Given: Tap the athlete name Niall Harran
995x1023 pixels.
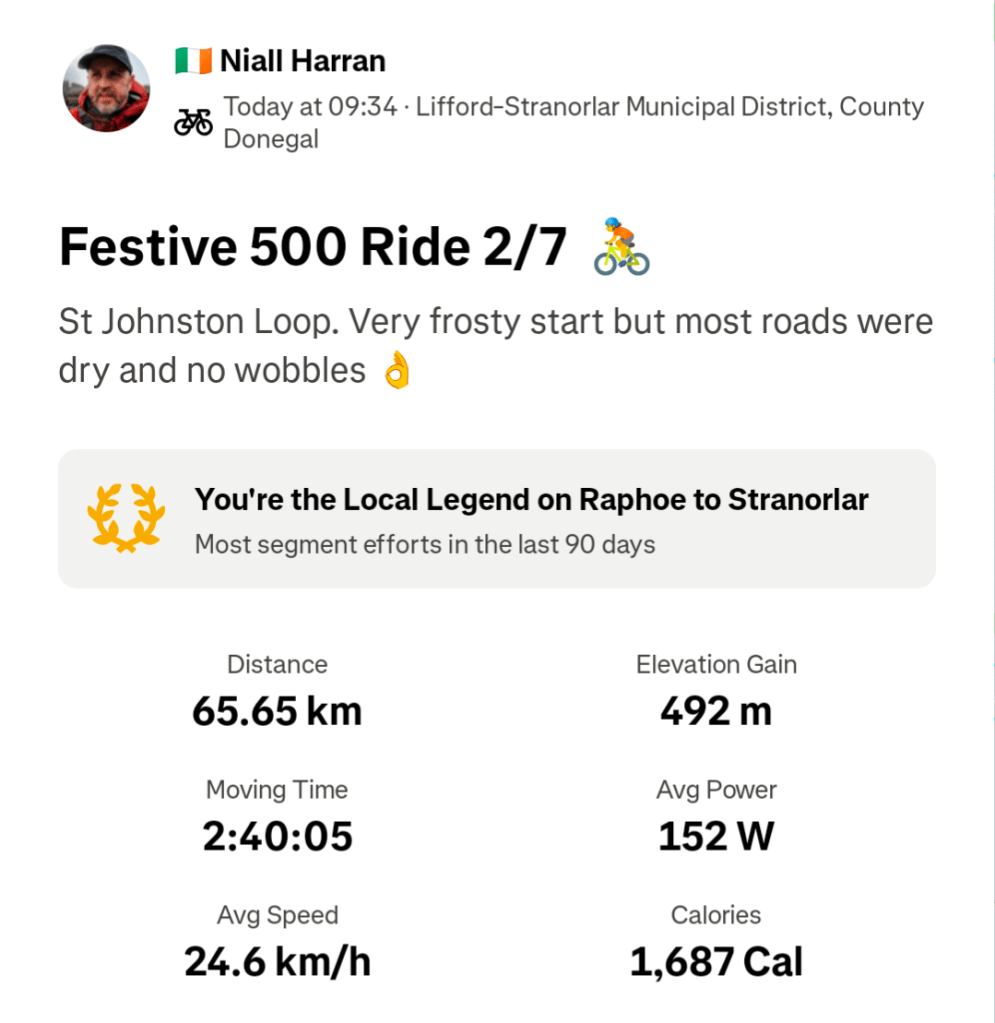Looking at the screenshot, I should (x=302, y=61).
